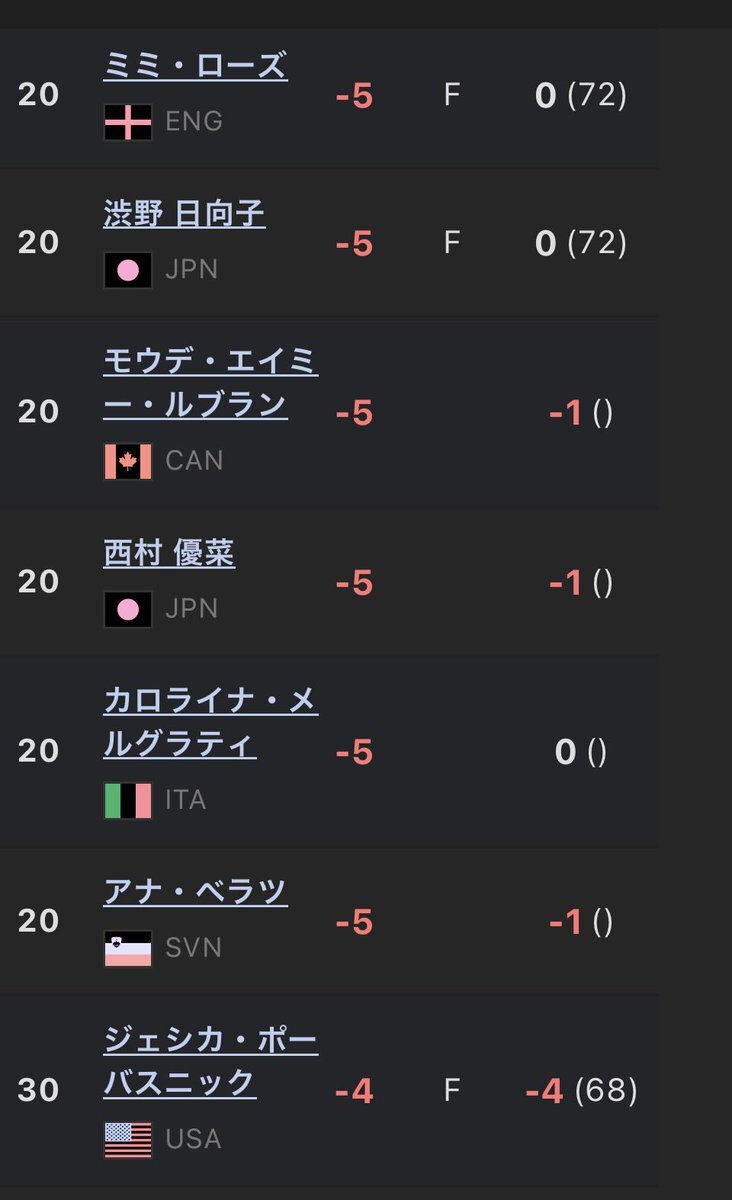Open モウデ・エイミー・ルブラン's profile link
732x1200 pixels.
[x=212, y=385]
